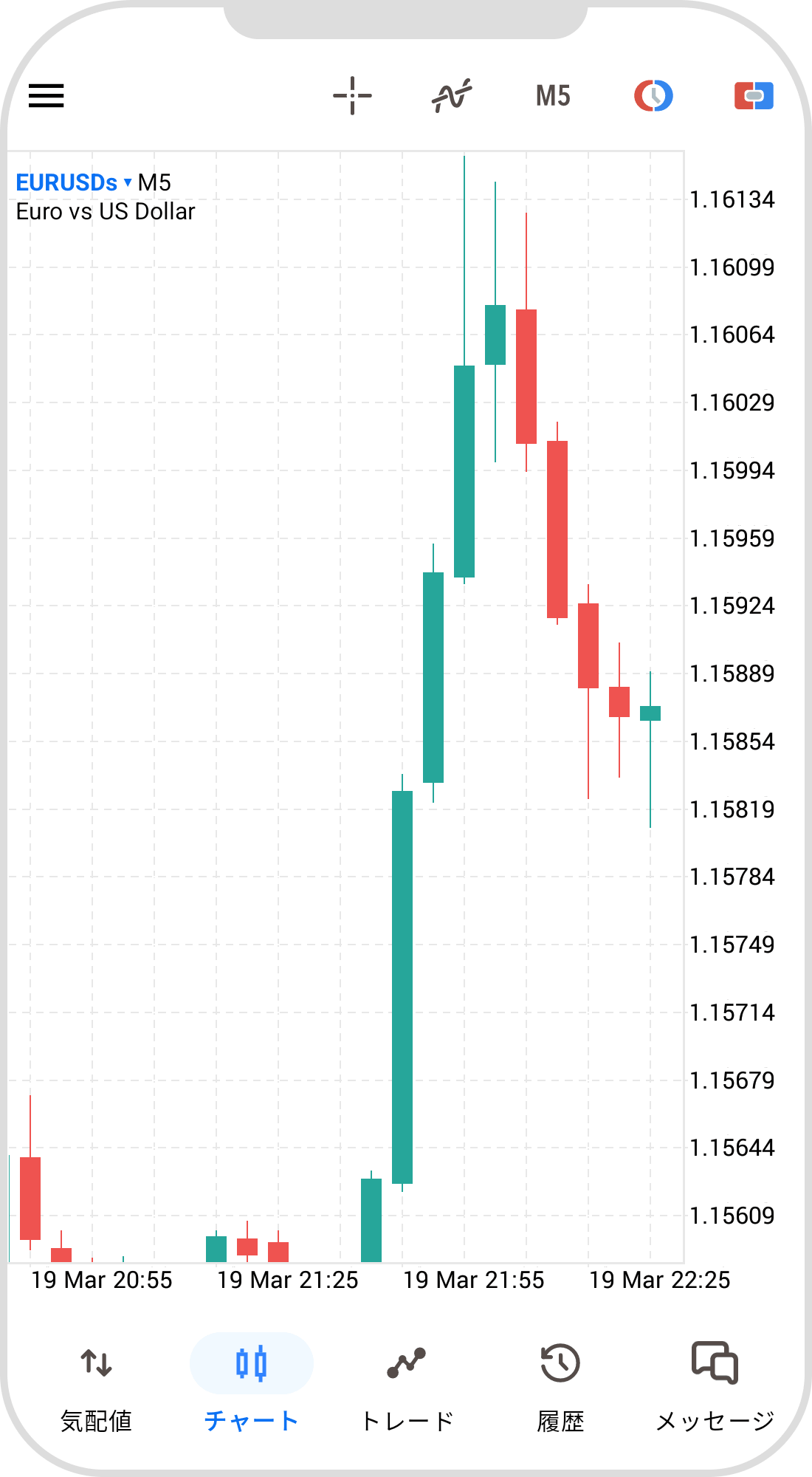Change the M5 timeframe
The height and width of the screenshot is (1477, 812).
(x=553, y=96)
